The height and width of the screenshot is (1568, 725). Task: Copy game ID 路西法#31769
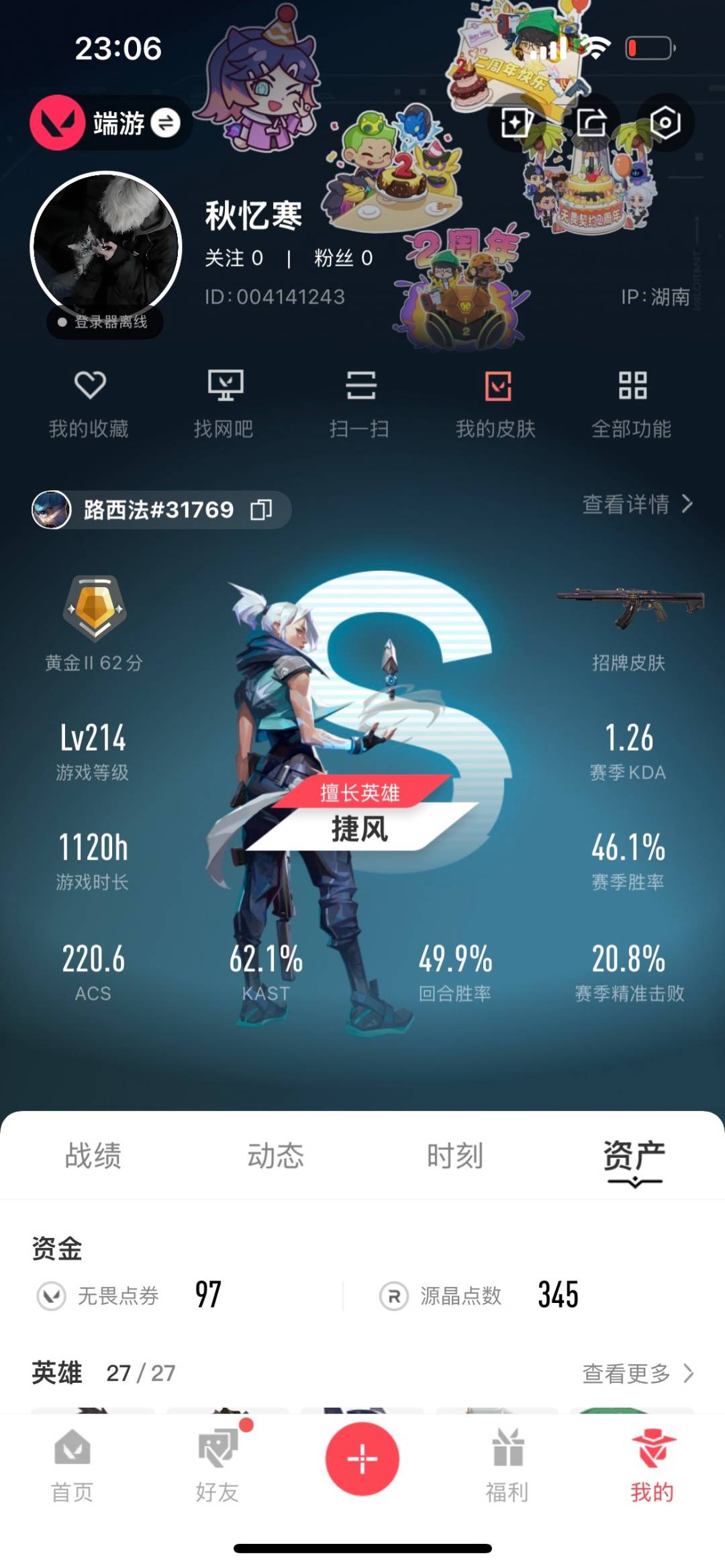[261, 510]
